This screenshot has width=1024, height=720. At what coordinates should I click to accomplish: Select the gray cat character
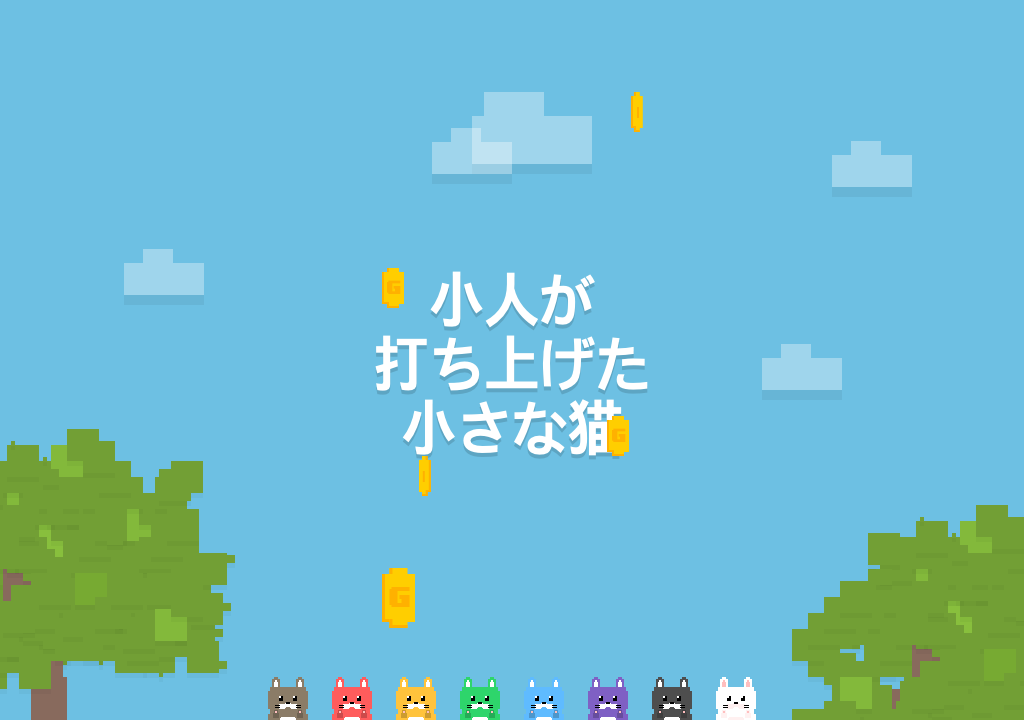288,701
